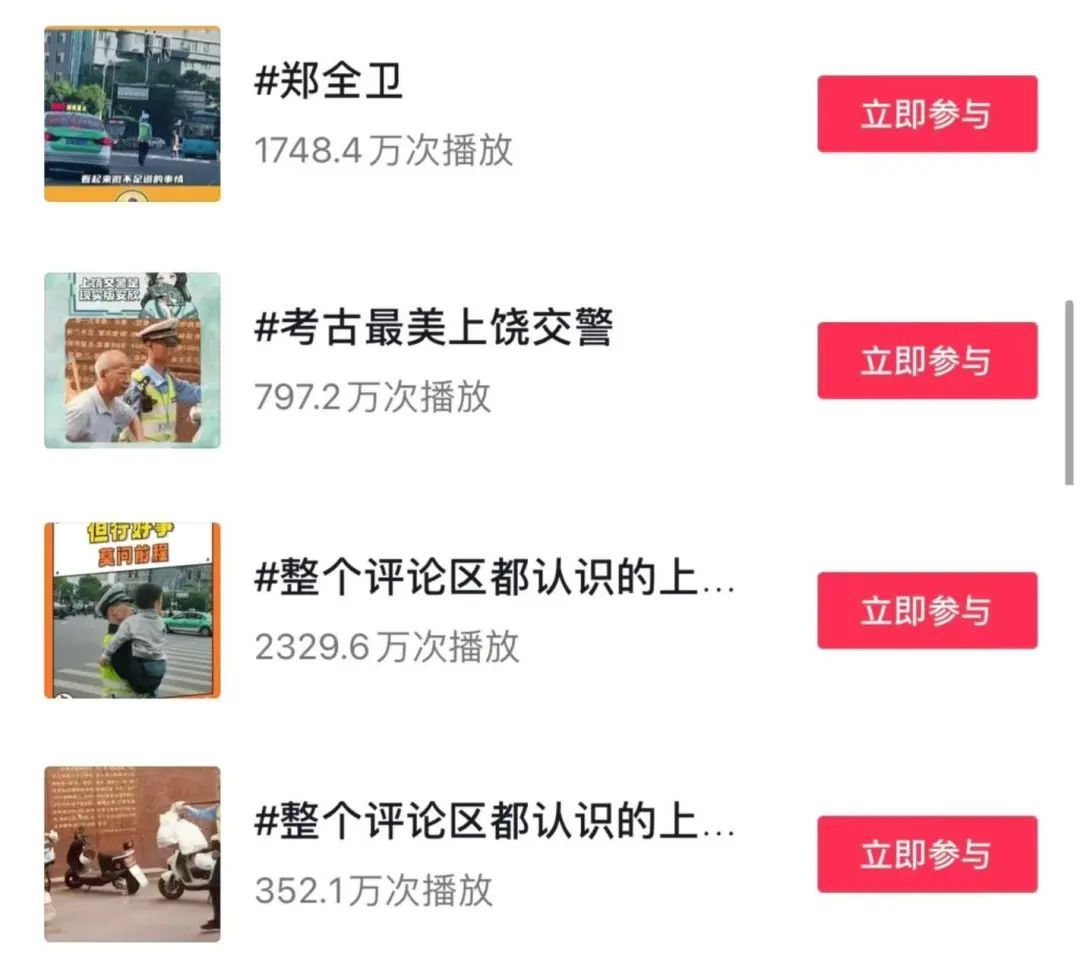Open the hashtag with 2329.6万次播放
Screen dimensions: 1080x972
[x=494, y=578]
